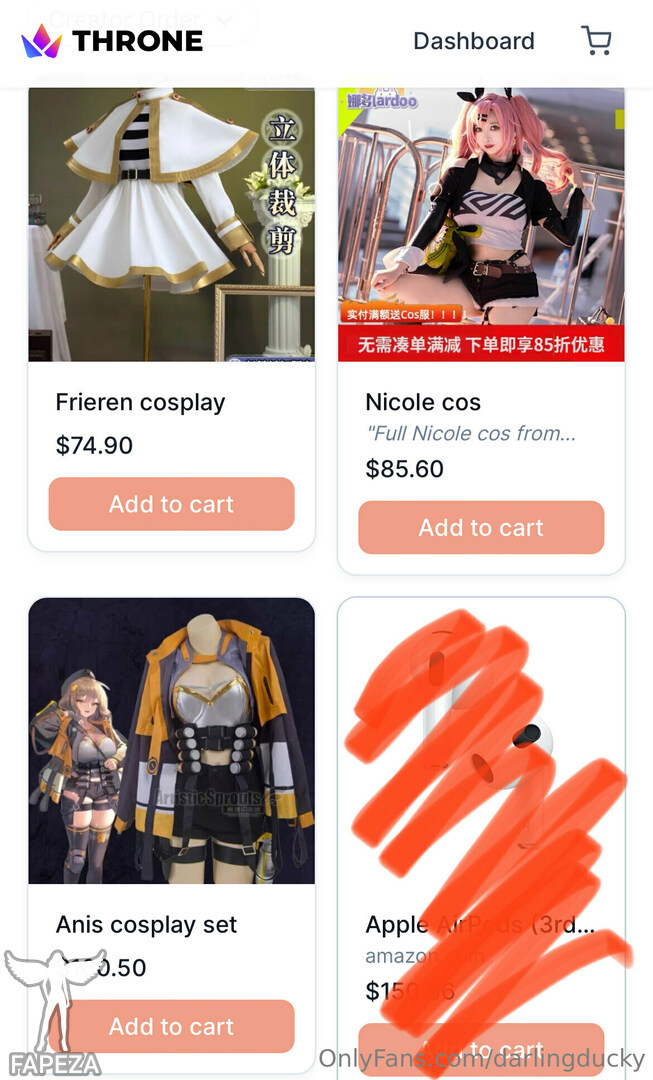Add Apple AirPods to cart
Viewport: 653px width, 1080px height.
[x=481, y=1048]
